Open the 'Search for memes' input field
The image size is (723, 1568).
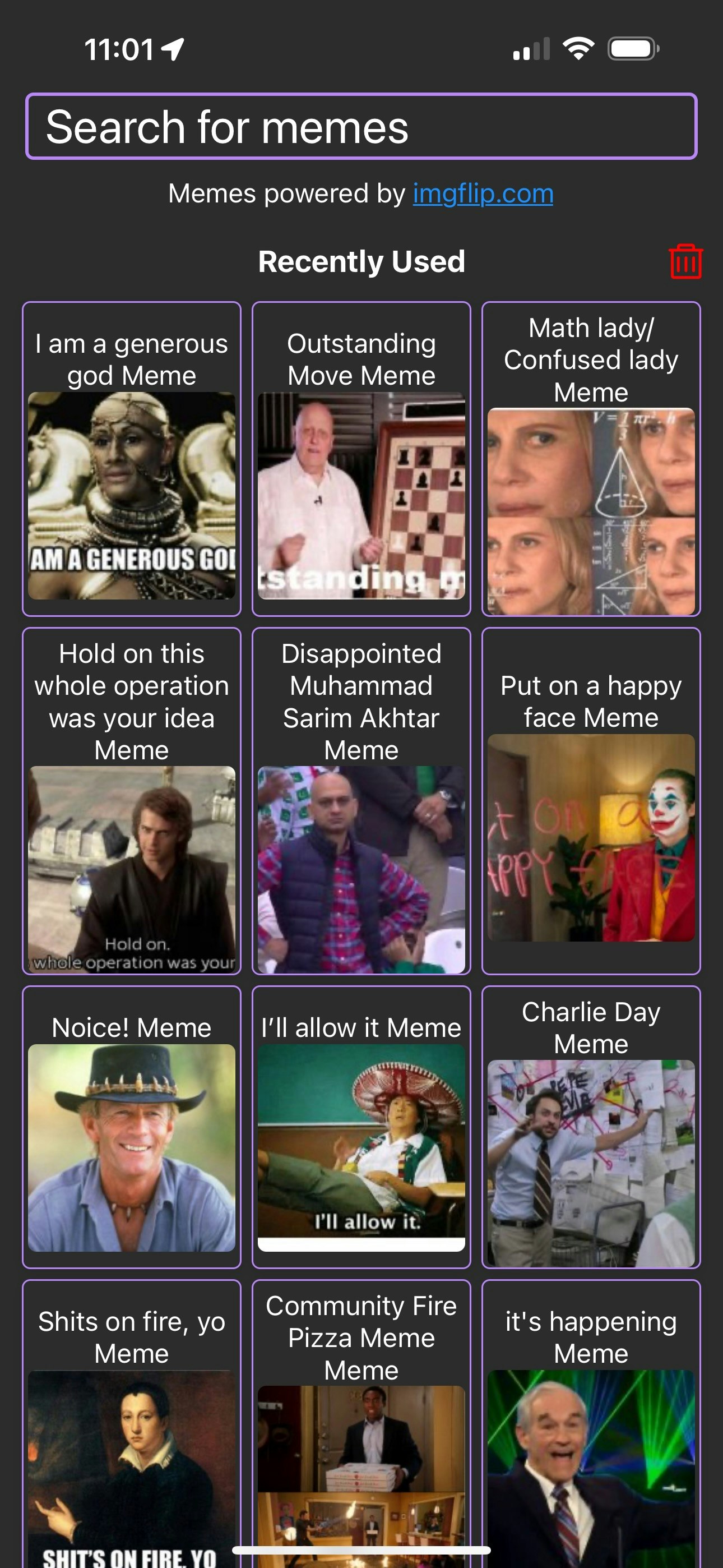pyautogui.click(x=361, y=126)
